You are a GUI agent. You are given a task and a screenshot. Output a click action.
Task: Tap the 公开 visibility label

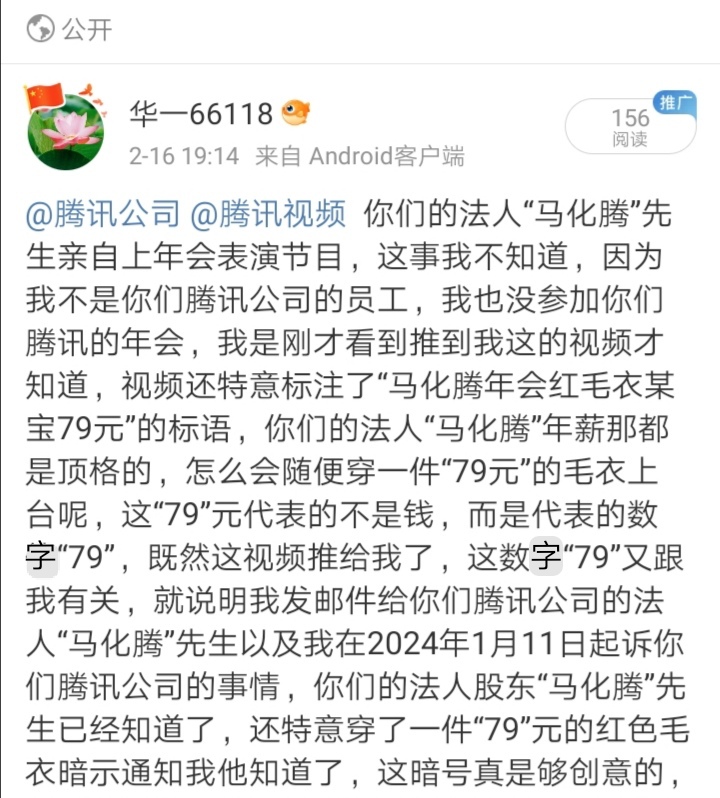coord(70,29)
